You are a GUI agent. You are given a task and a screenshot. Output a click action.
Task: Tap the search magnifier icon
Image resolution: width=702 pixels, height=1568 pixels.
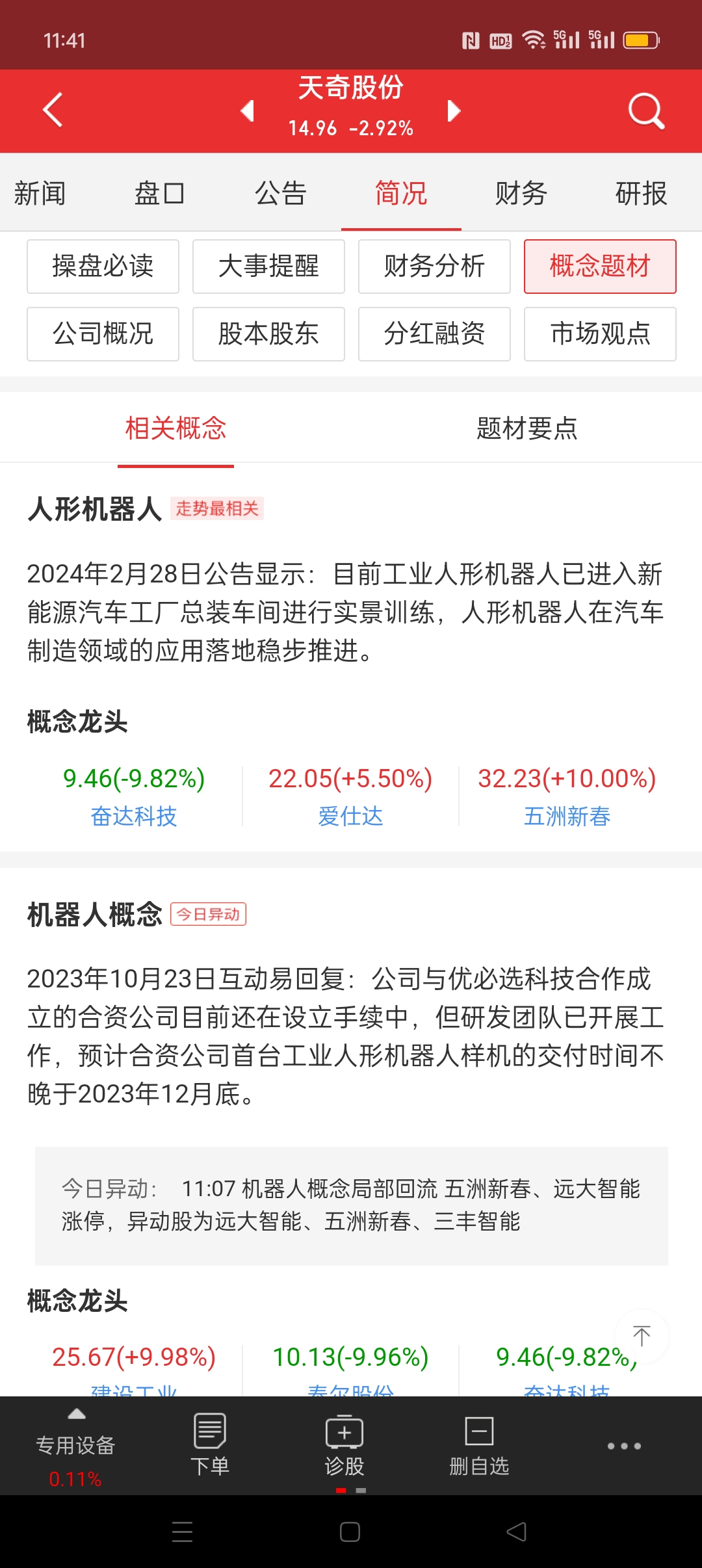645,111
